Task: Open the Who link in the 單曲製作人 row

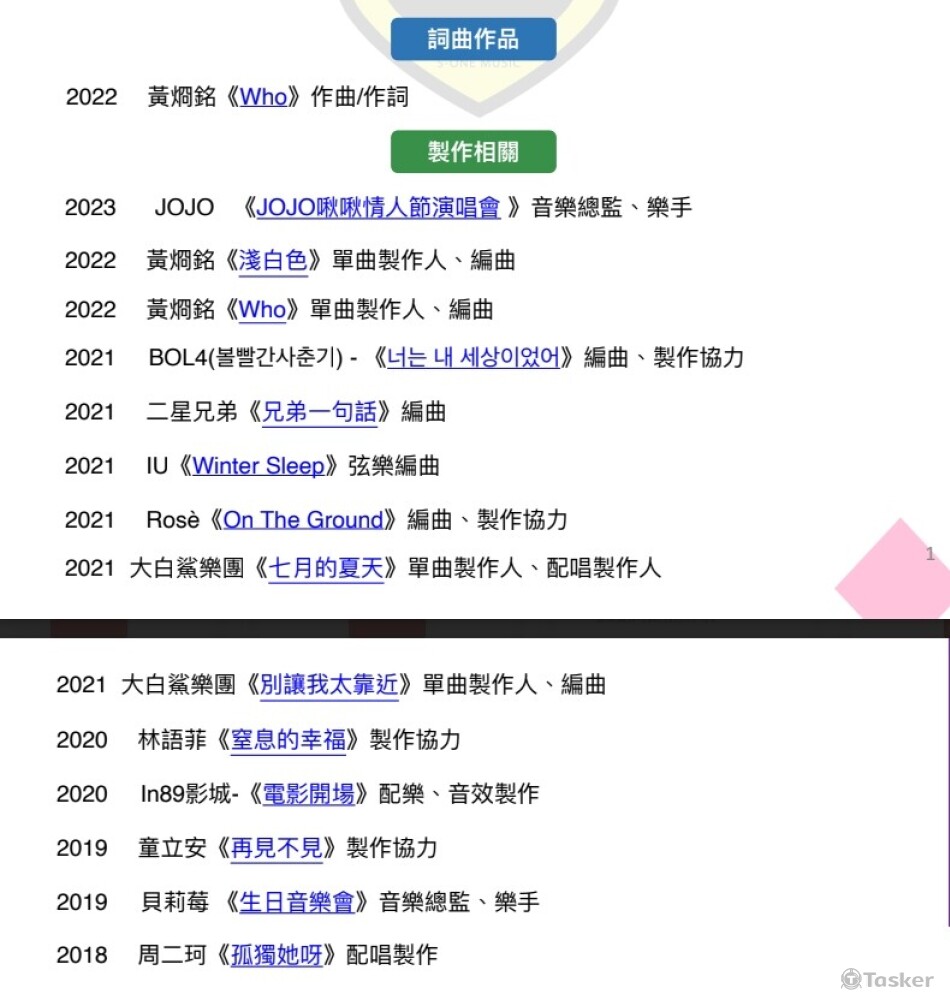Action: 263,310
